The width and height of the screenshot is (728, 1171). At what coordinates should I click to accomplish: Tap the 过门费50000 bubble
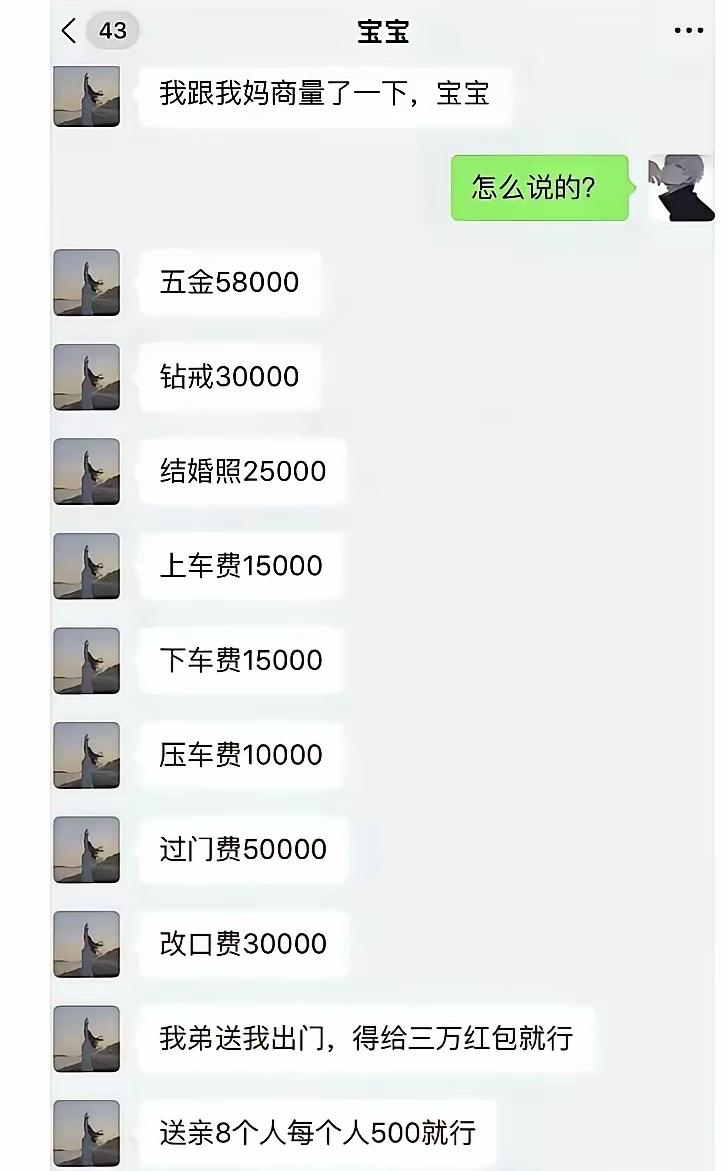coord(243,849)
